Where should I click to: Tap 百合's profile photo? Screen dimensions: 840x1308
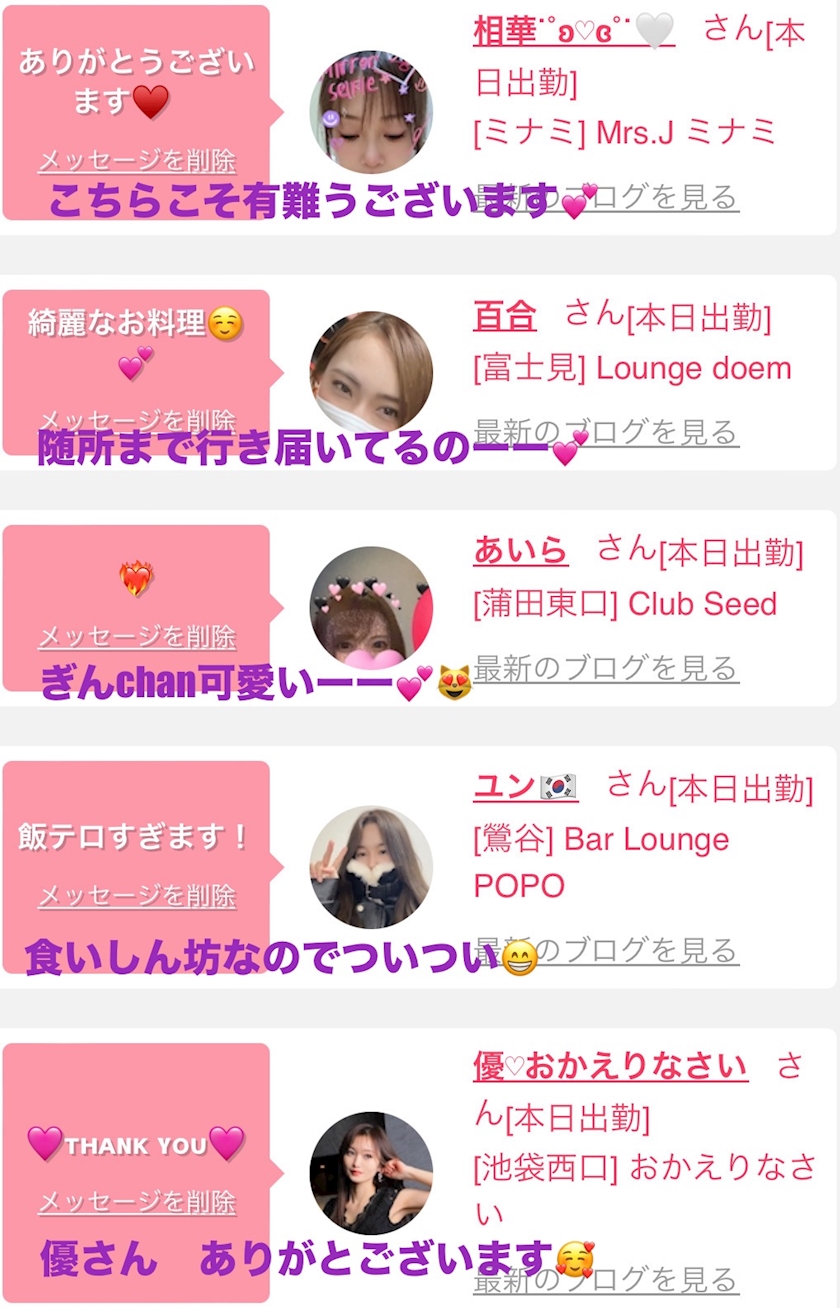tap(371, 372)
